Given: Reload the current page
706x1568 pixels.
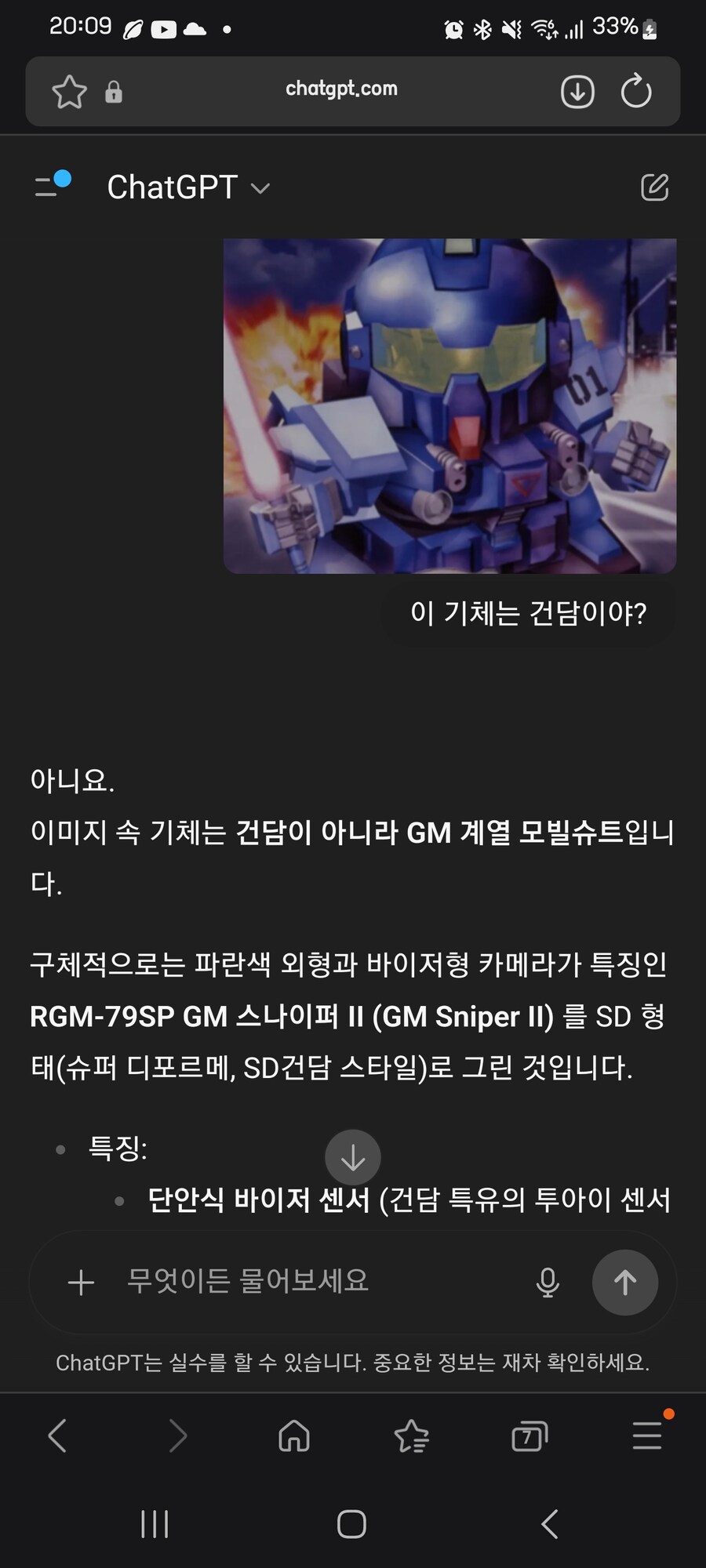Looking at the screenshot, I should (x=635, y=93).
